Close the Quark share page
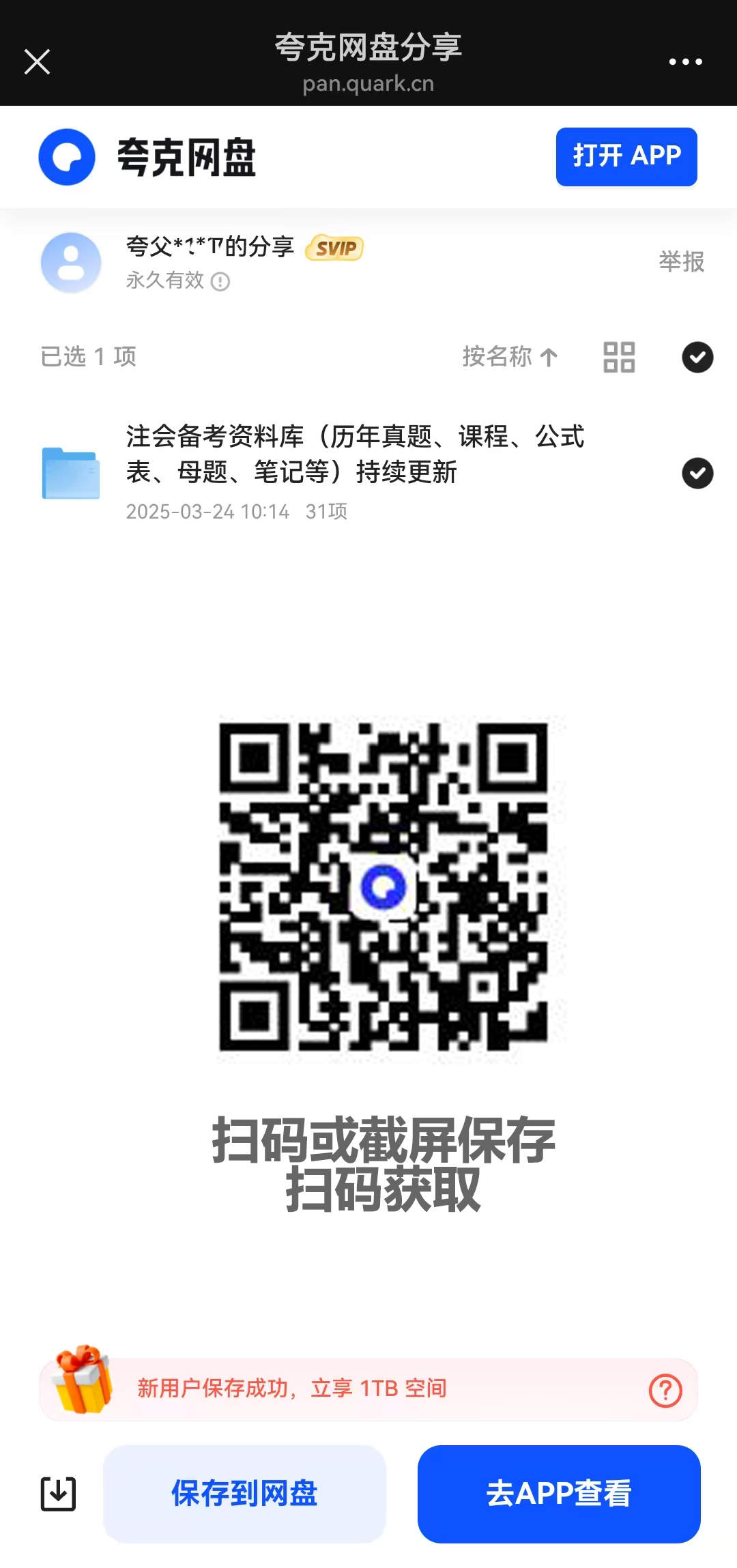 click(37, 61)
